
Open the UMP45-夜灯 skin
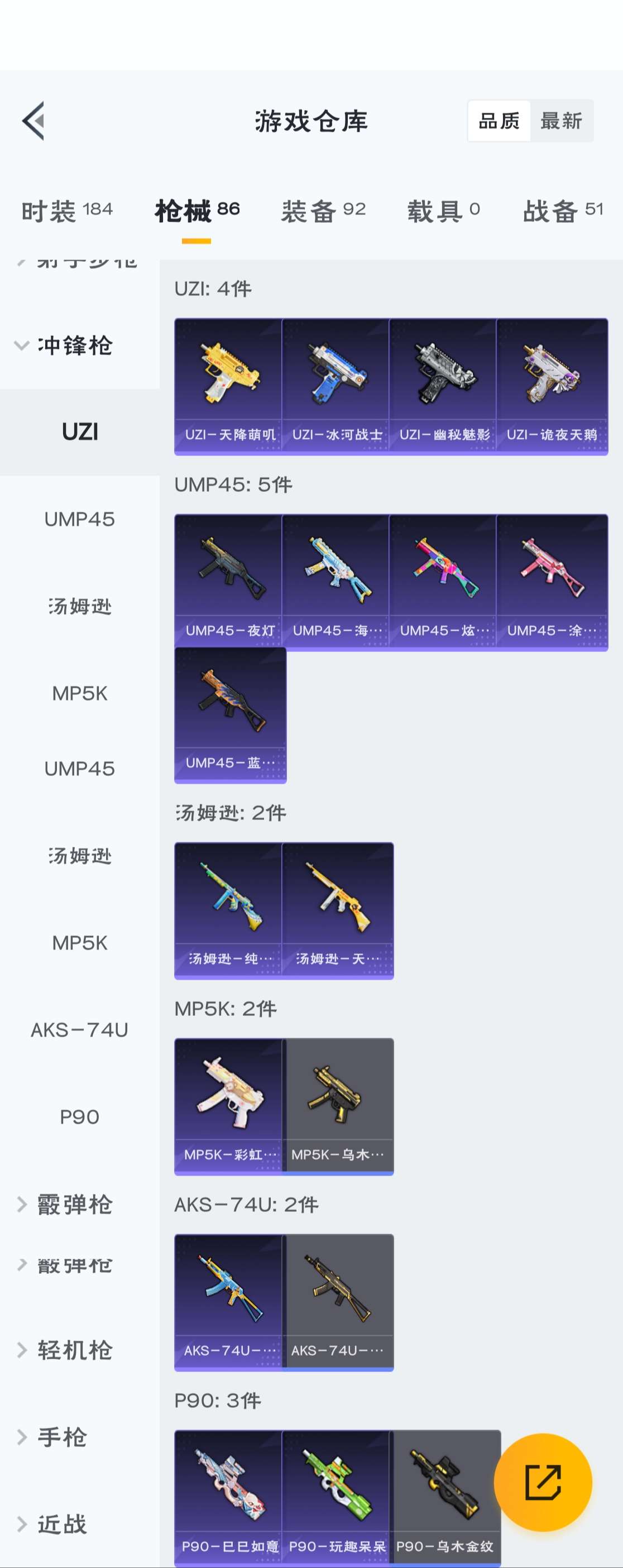229,582
